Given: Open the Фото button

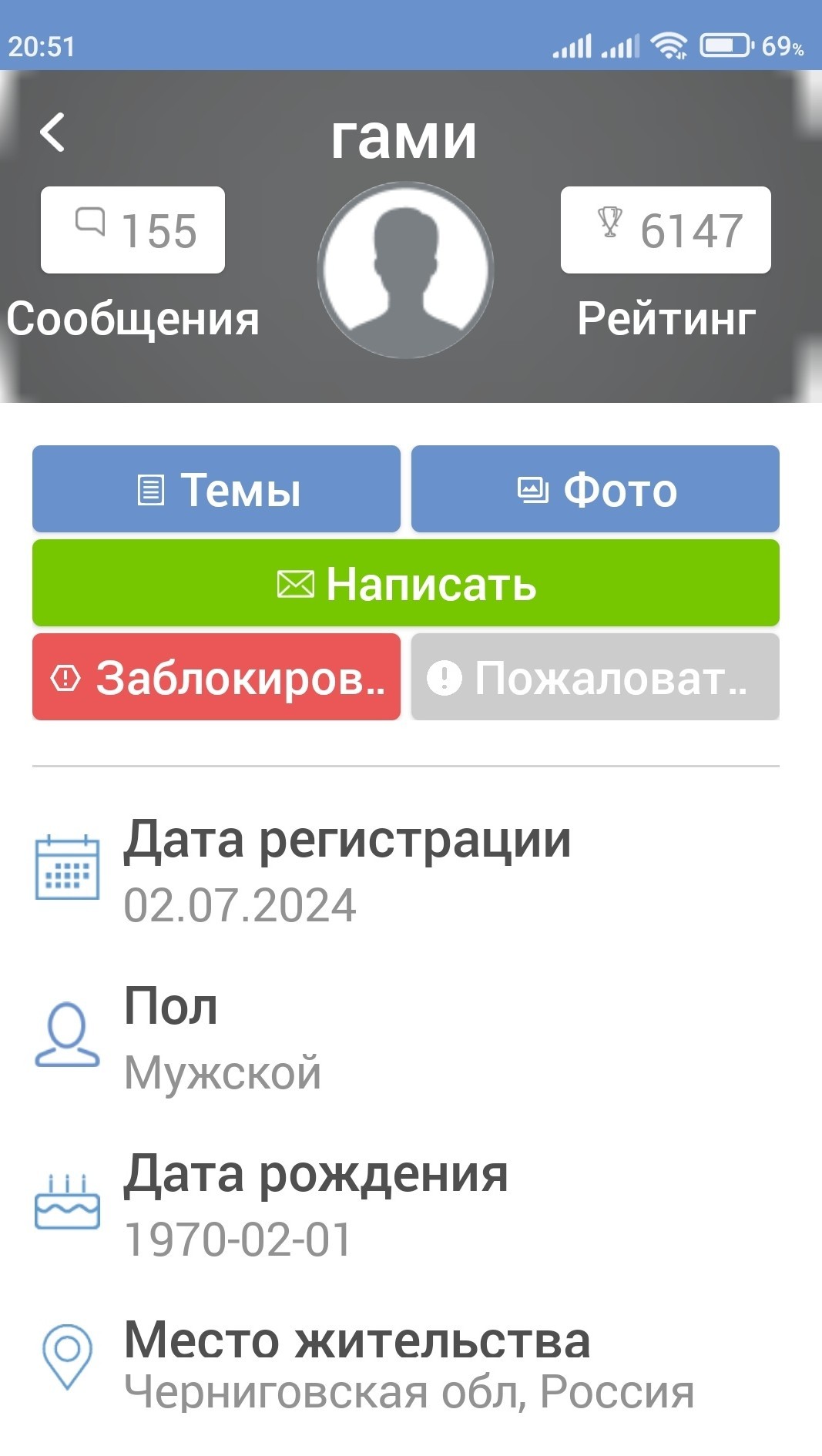Looking at the screenshot, I should point(596,489).
